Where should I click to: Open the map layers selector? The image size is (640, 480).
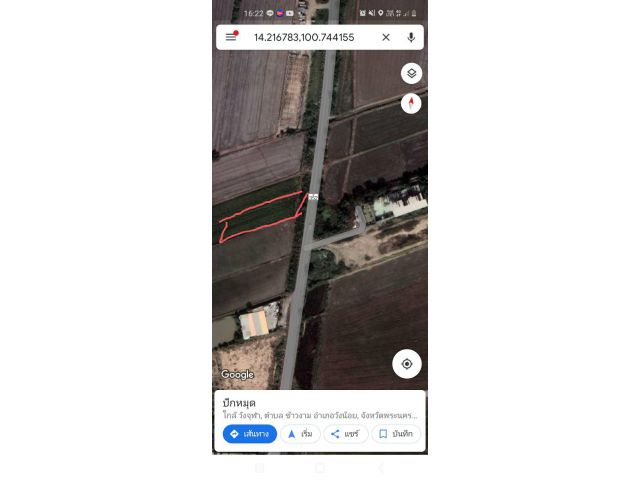[411, 73]
